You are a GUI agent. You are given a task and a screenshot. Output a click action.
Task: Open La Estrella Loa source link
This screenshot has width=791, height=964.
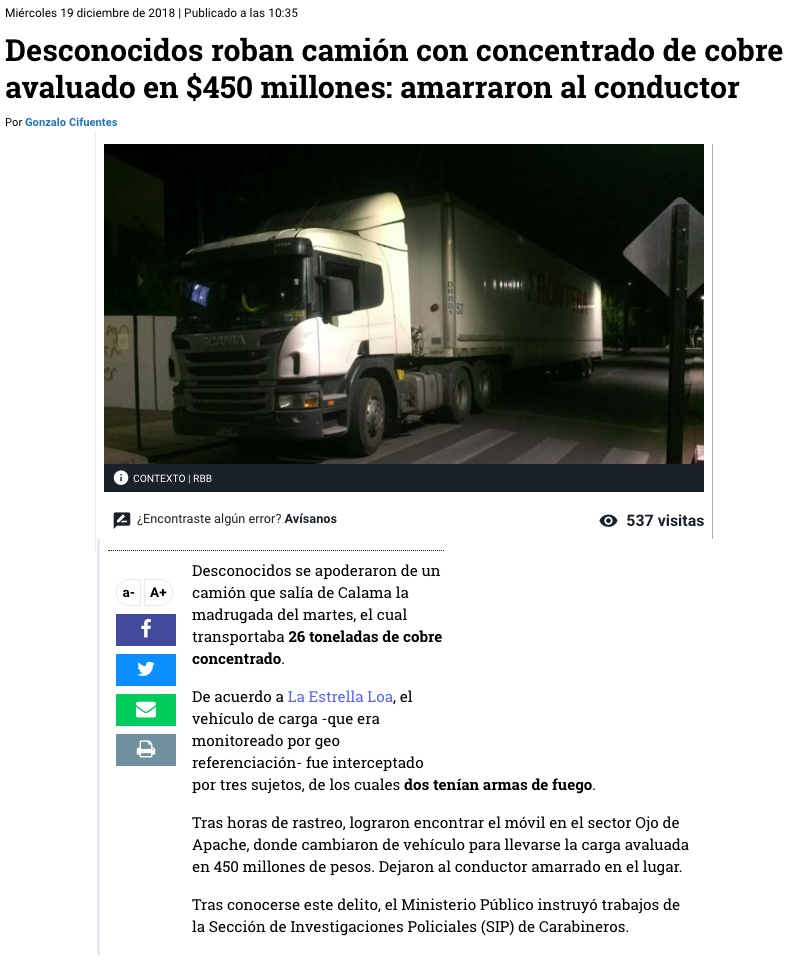(340, 696)
